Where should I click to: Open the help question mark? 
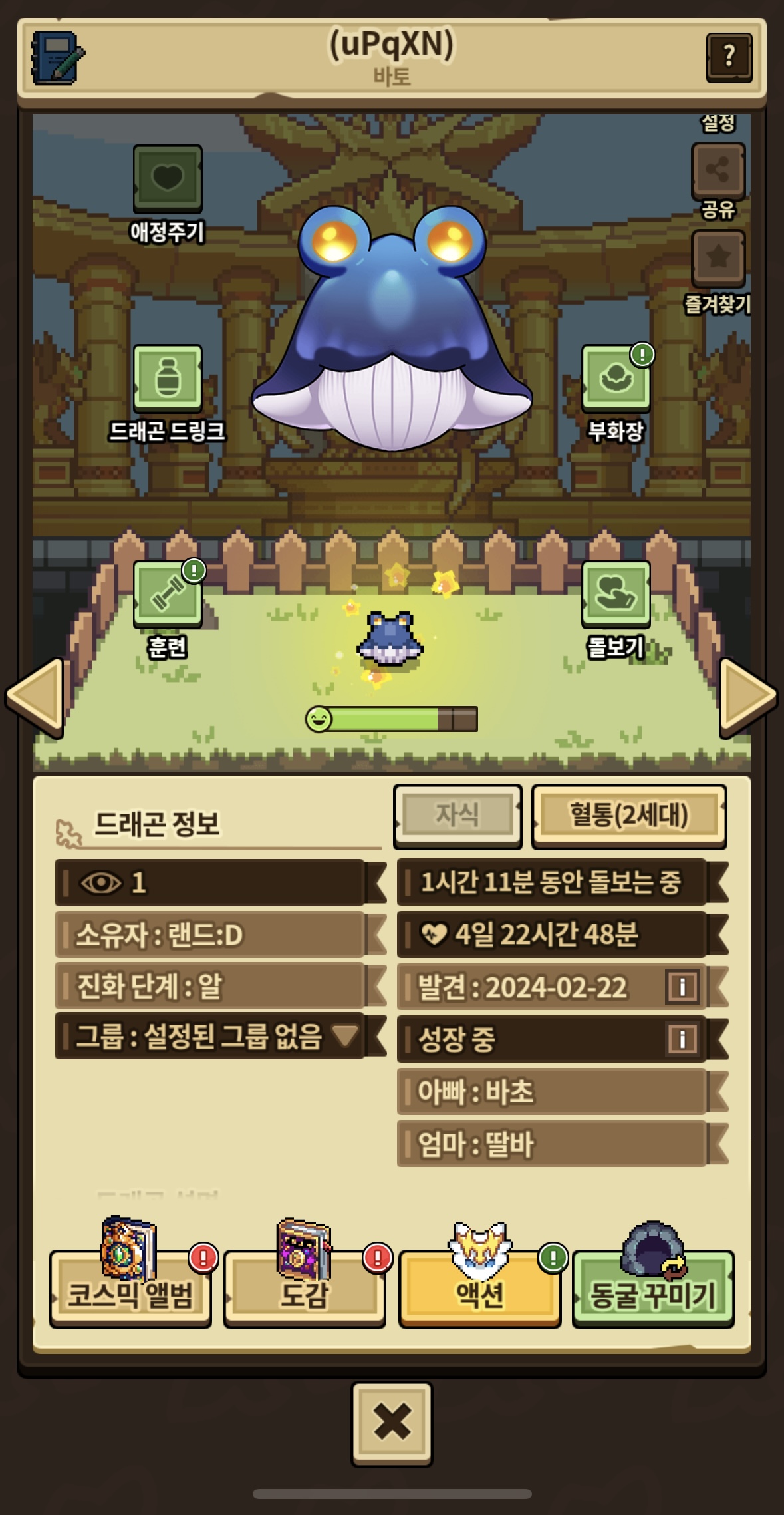729,57
